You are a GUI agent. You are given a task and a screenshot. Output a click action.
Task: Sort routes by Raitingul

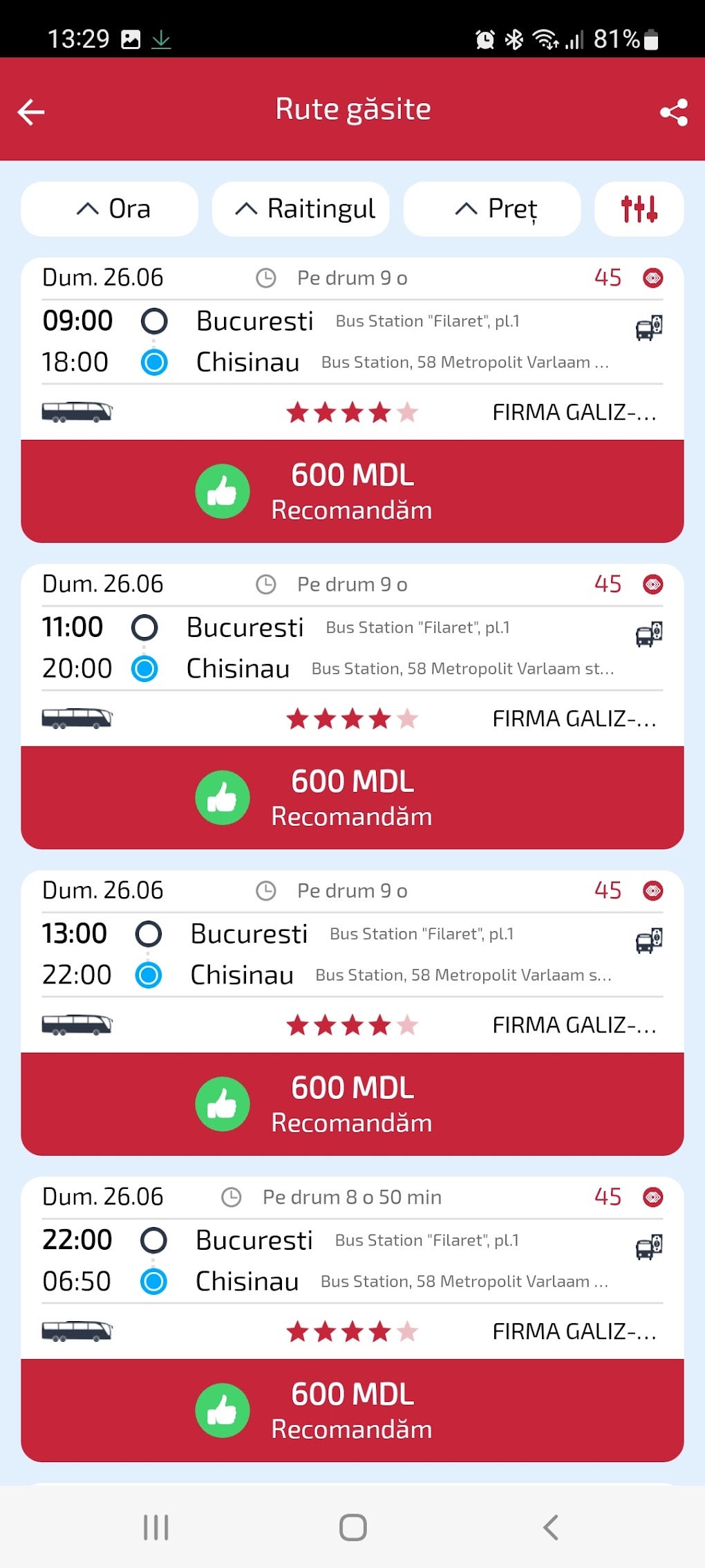click(x=301, y=209)
